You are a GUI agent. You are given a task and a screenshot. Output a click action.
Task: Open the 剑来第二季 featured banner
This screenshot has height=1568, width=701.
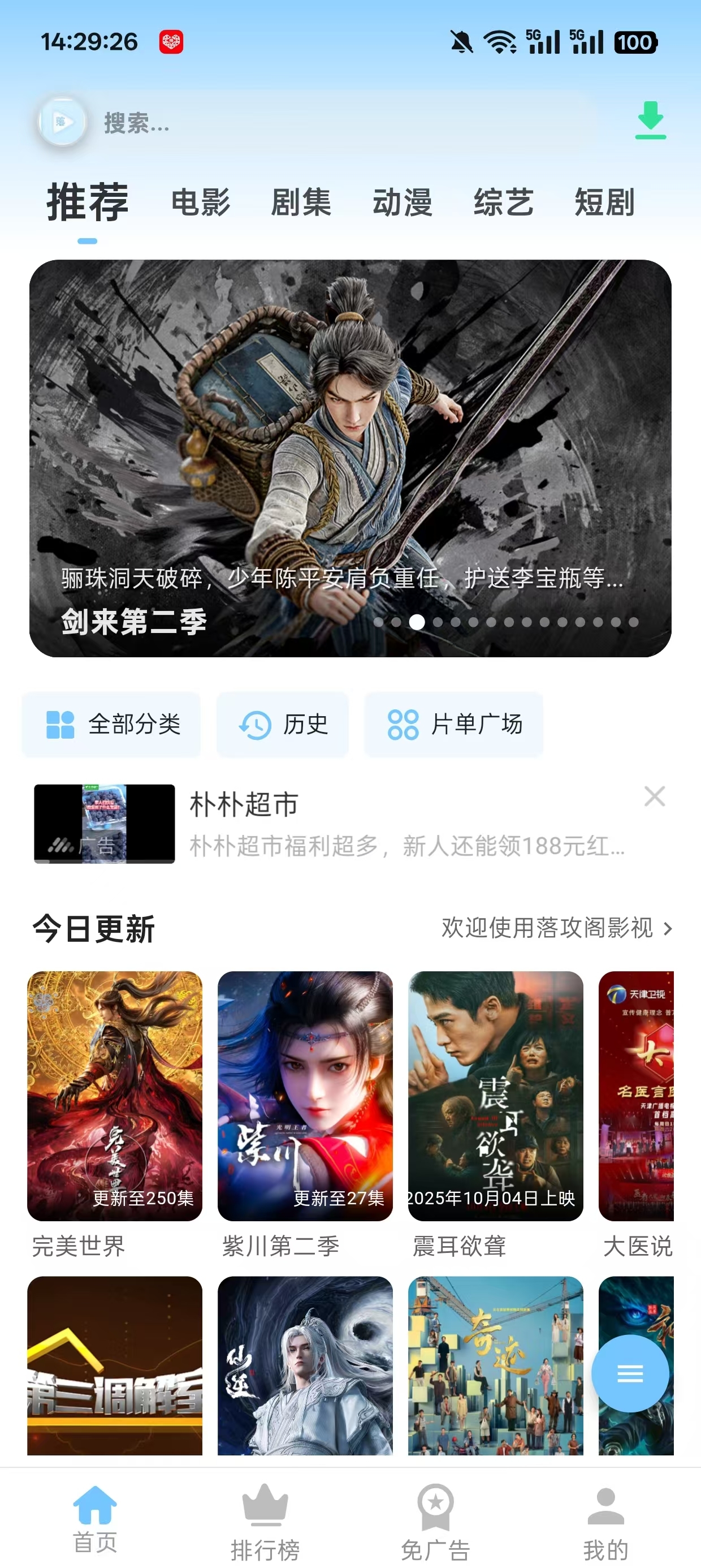point(350,456)
